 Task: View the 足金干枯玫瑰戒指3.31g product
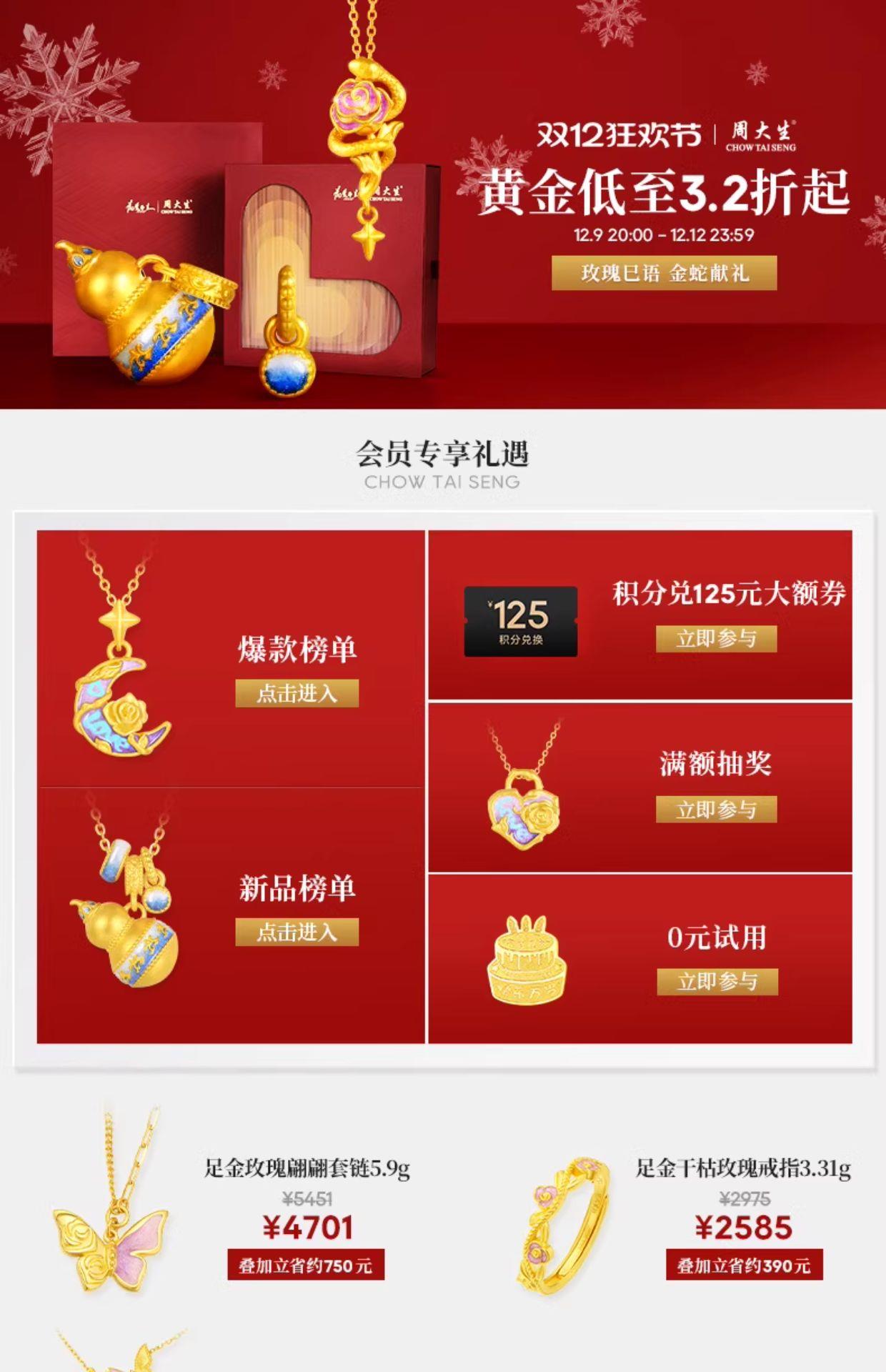(743, 1169)
